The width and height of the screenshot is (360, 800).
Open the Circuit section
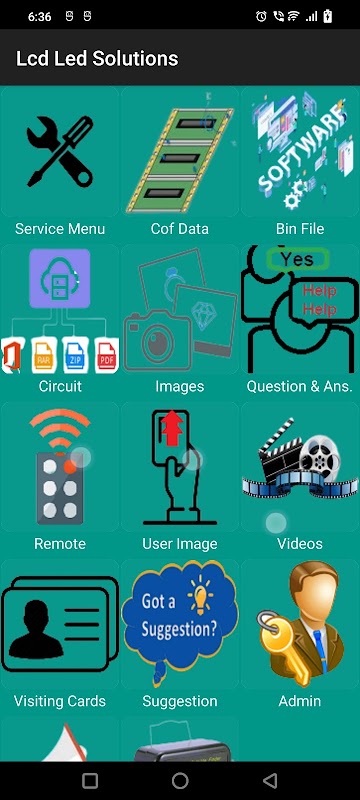60,321
